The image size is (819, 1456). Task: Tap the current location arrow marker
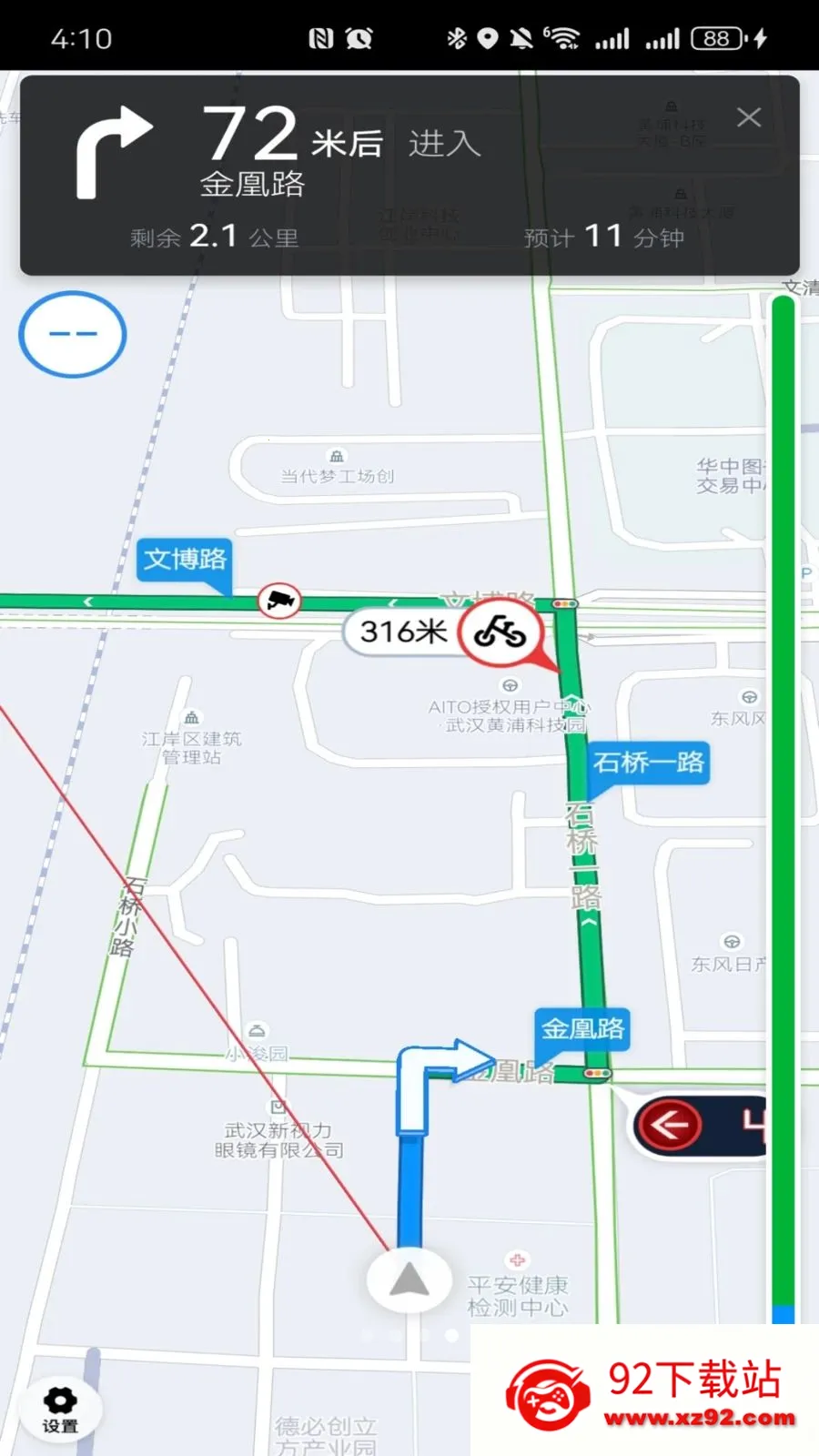(x=409, y=1279)
